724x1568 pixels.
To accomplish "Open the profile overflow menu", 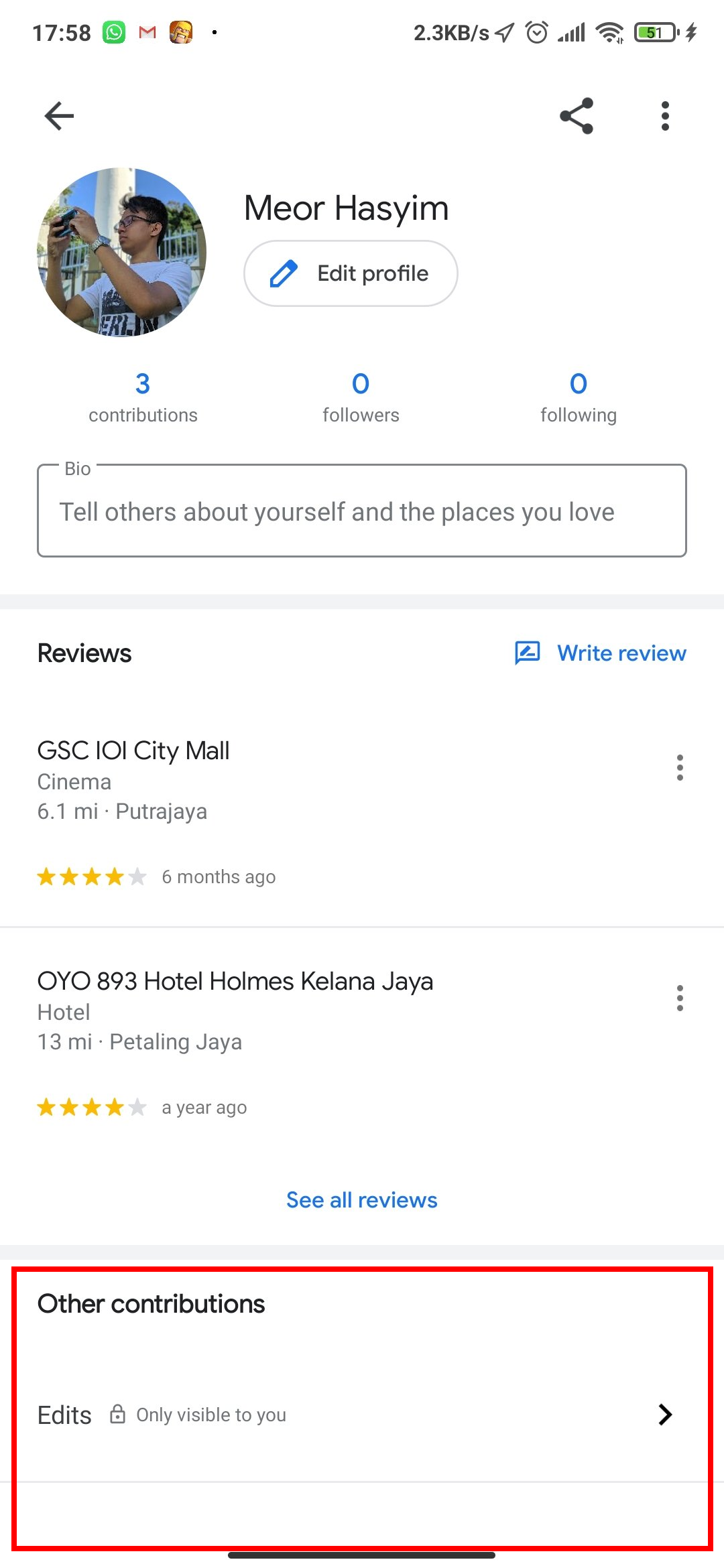I will pos(665,116).
